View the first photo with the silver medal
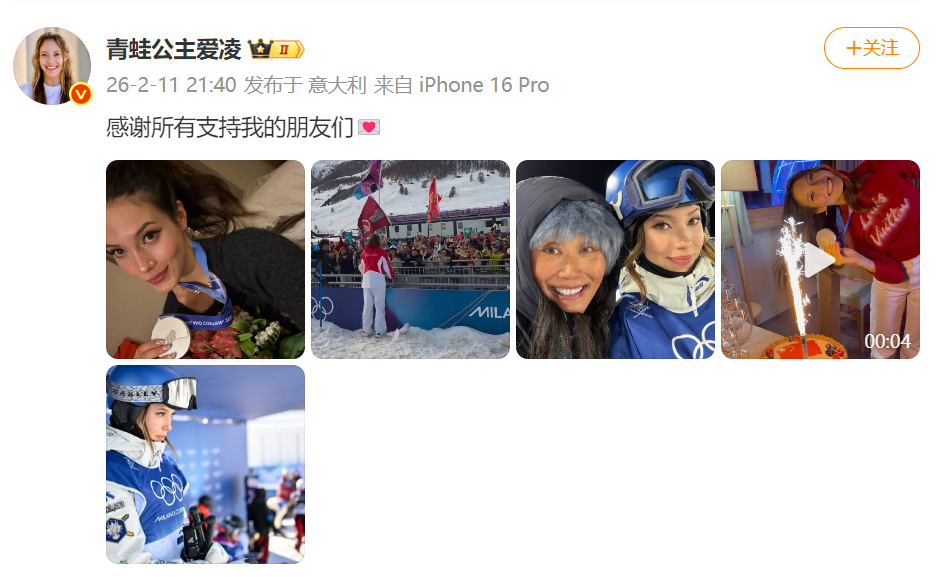The width and height of the screenshot is (936, 577). tap(205, 259)
